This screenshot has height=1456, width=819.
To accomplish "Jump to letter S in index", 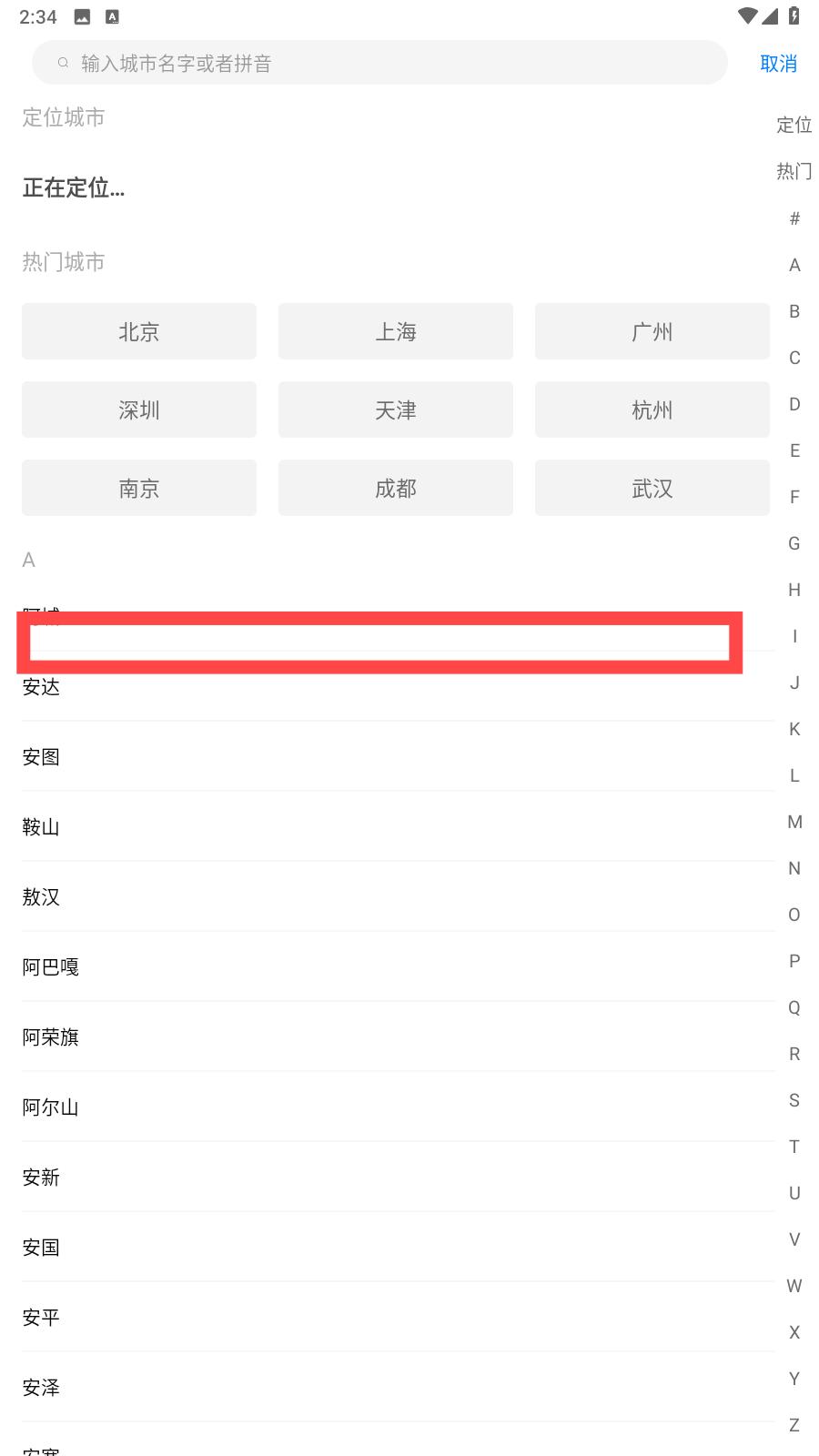I will coord(794,1100).
